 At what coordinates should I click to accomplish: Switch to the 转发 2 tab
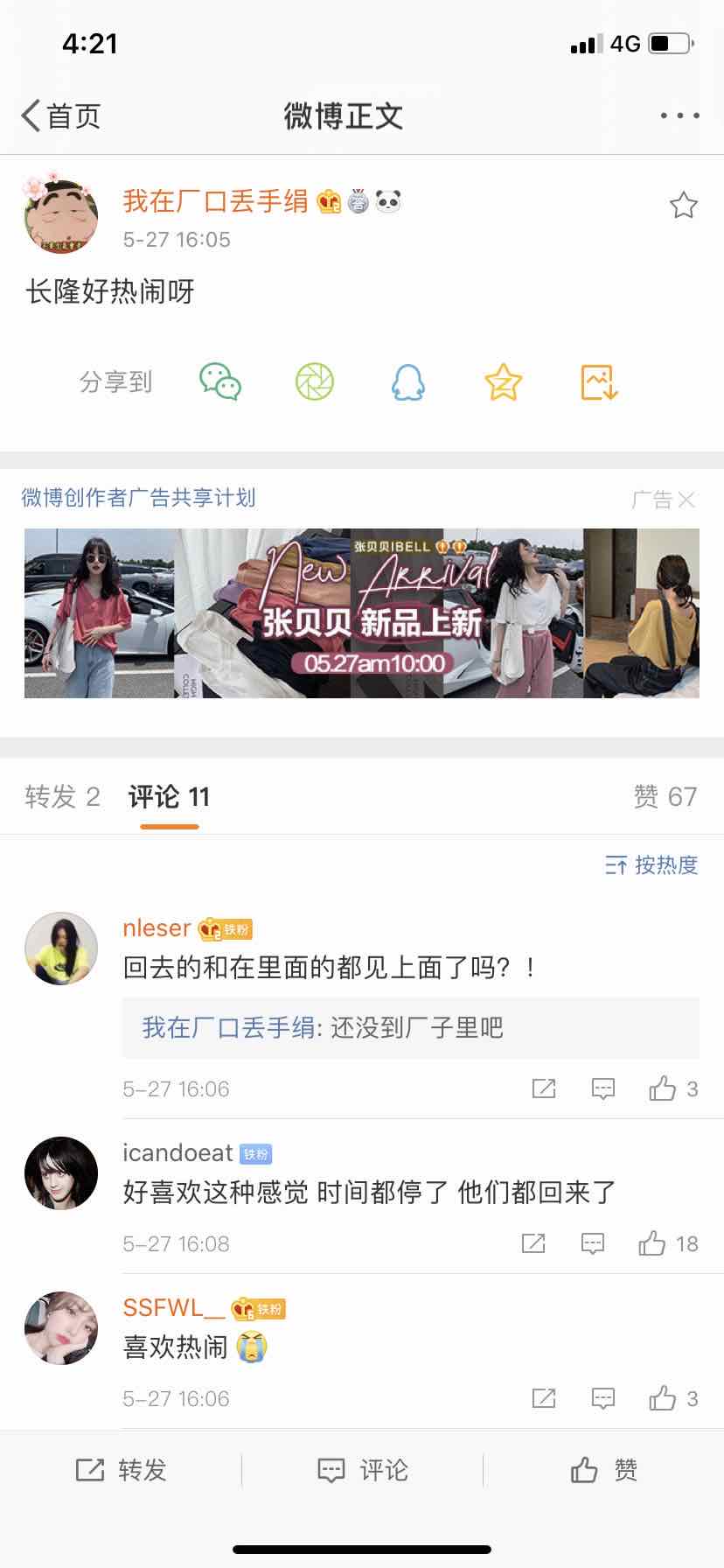click(x=62, y=796)
